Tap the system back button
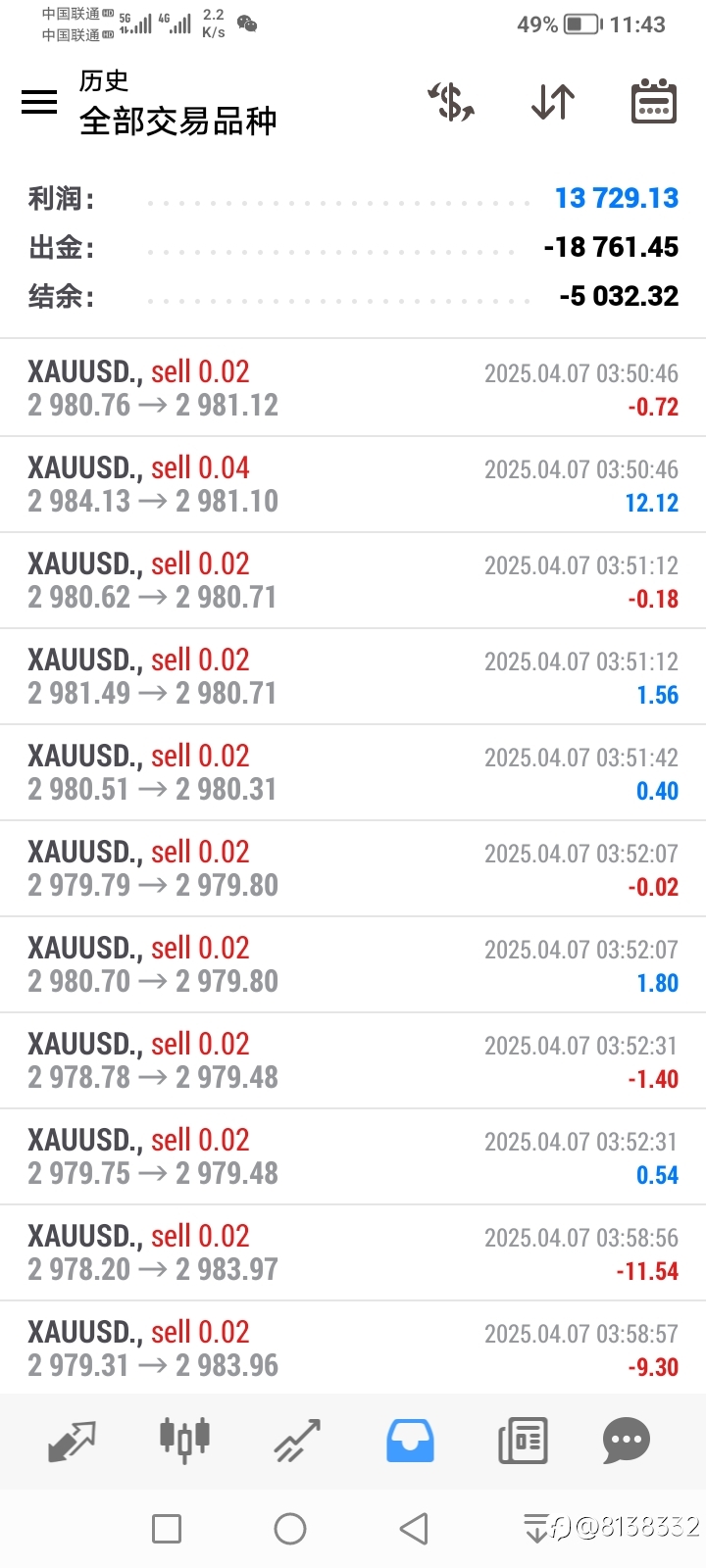The image size is (706, 1568). 414,1529
